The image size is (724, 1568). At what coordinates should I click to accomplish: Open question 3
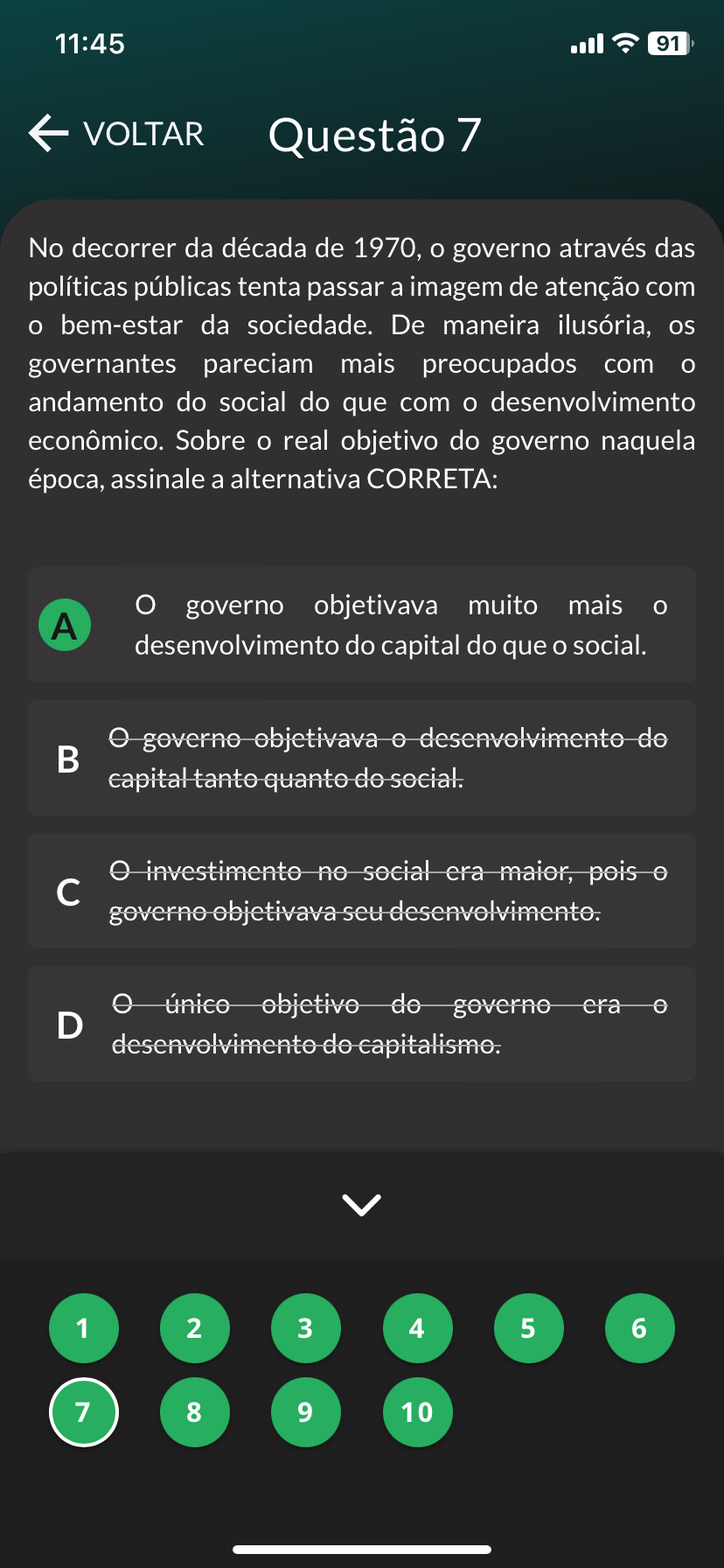tap(305, 1328)
